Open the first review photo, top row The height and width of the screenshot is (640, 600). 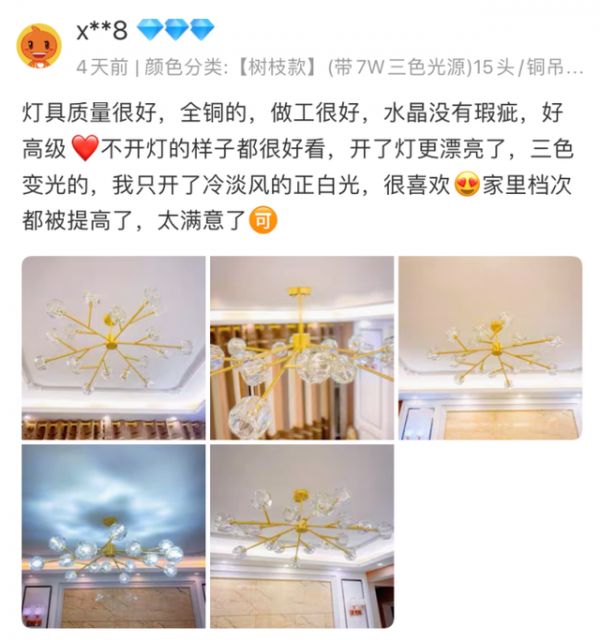click(113, 347)
